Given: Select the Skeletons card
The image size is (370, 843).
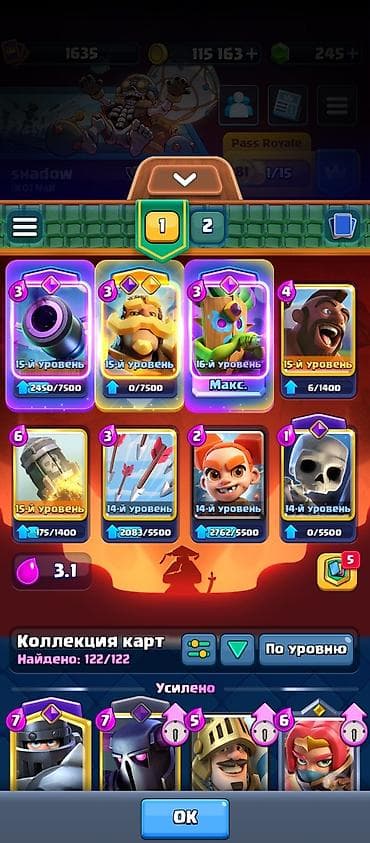Looking at the screenshot, I should 318,482.
